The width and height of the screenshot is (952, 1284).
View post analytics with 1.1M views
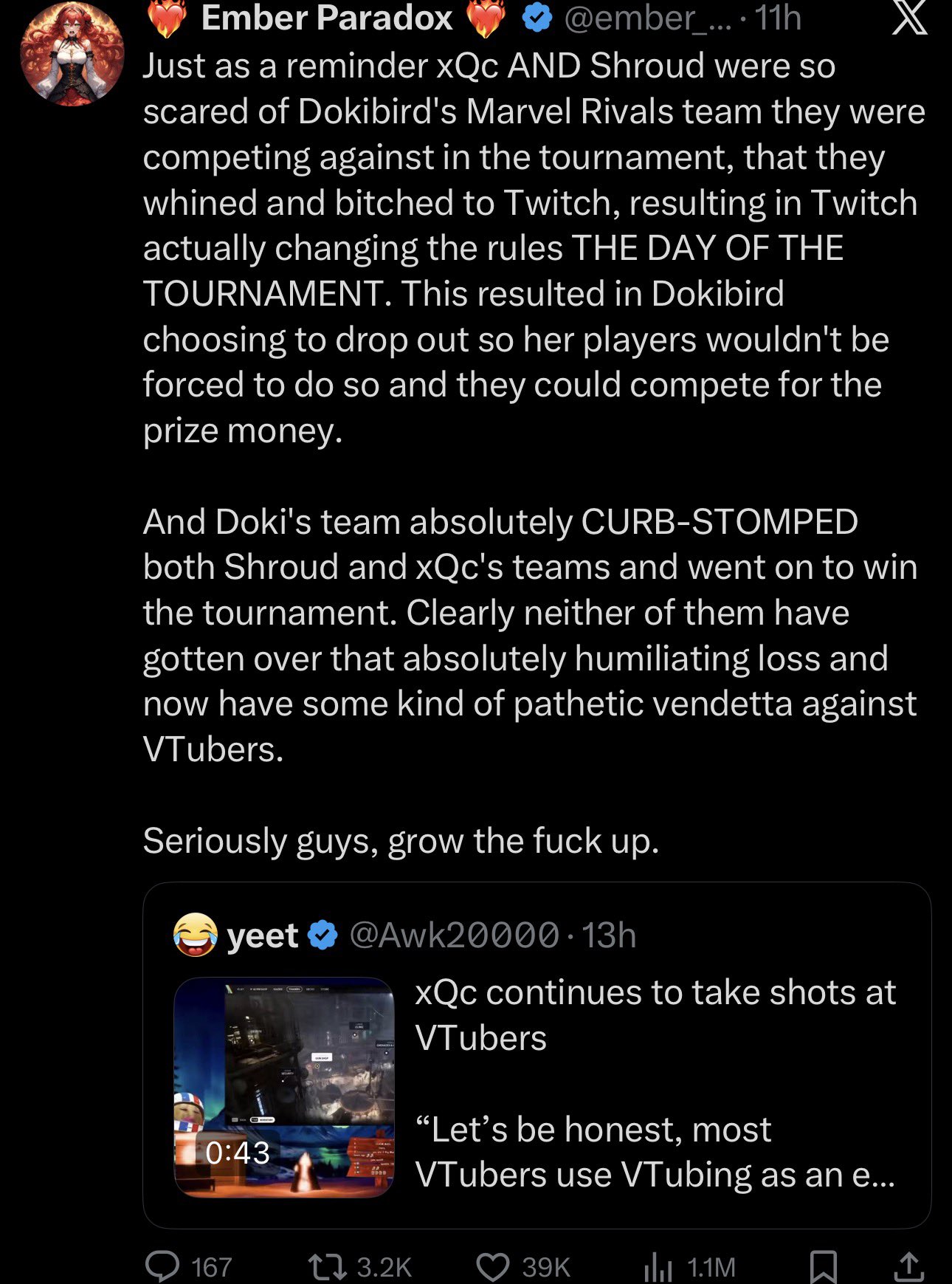tap(658, 1266)
